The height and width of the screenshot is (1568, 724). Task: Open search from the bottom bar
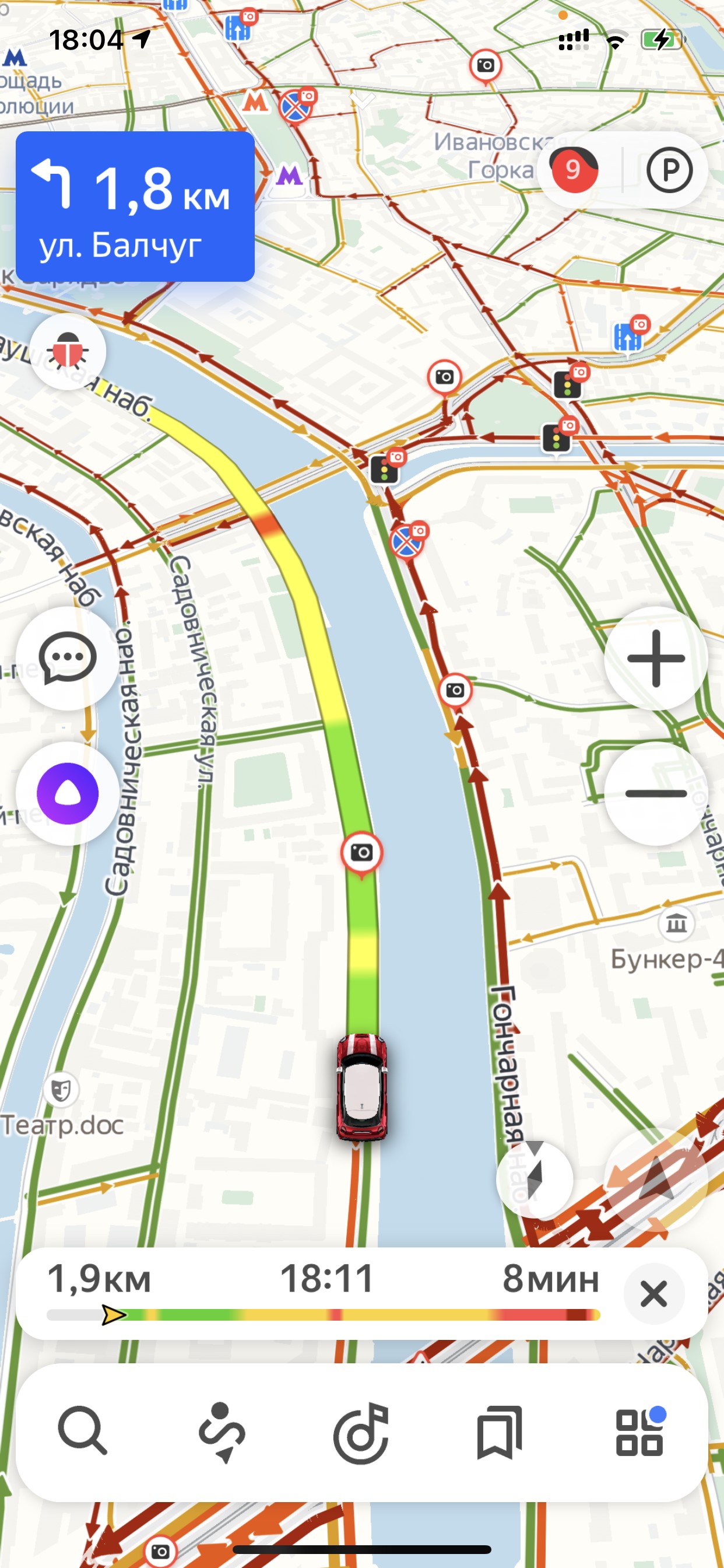[82, 1432]
